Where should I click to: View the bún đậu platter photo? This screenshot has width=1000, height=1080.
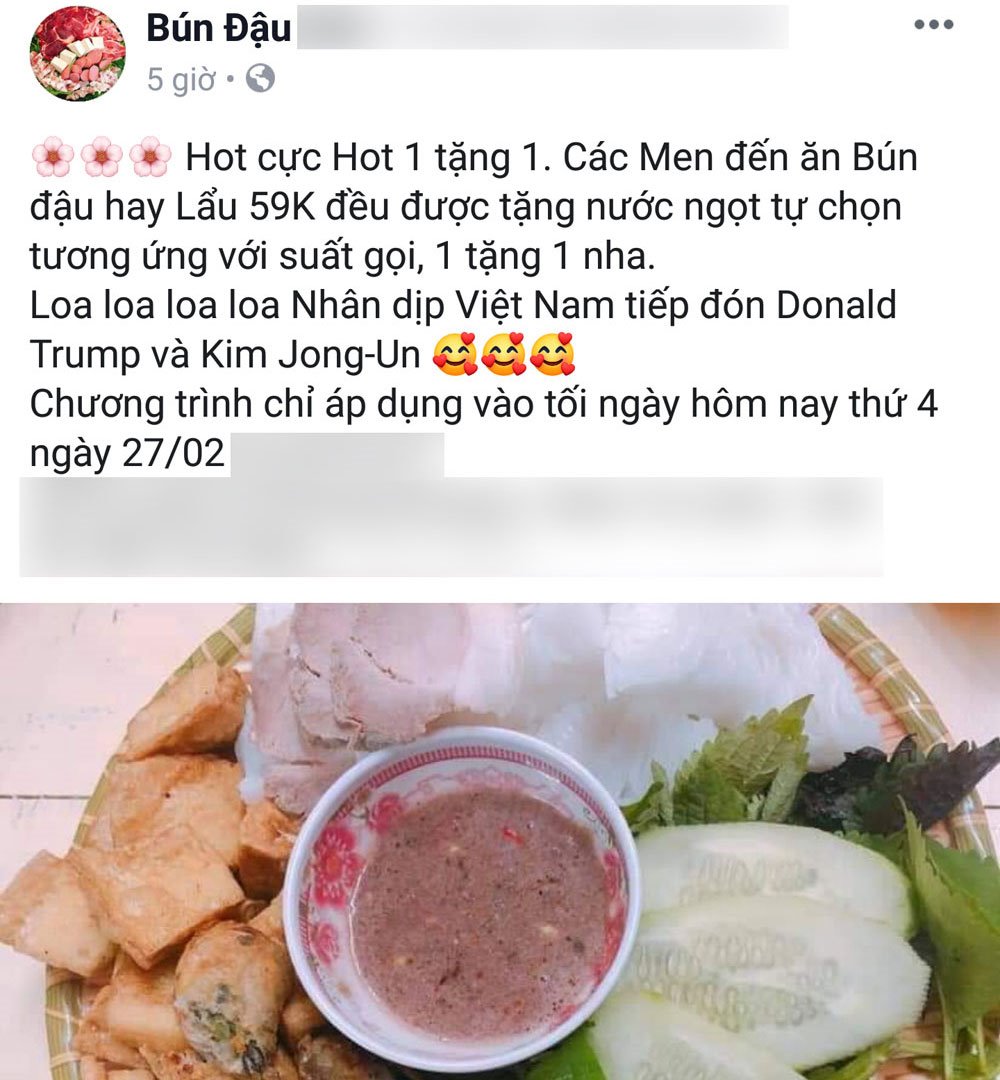(x=500, y=840)
